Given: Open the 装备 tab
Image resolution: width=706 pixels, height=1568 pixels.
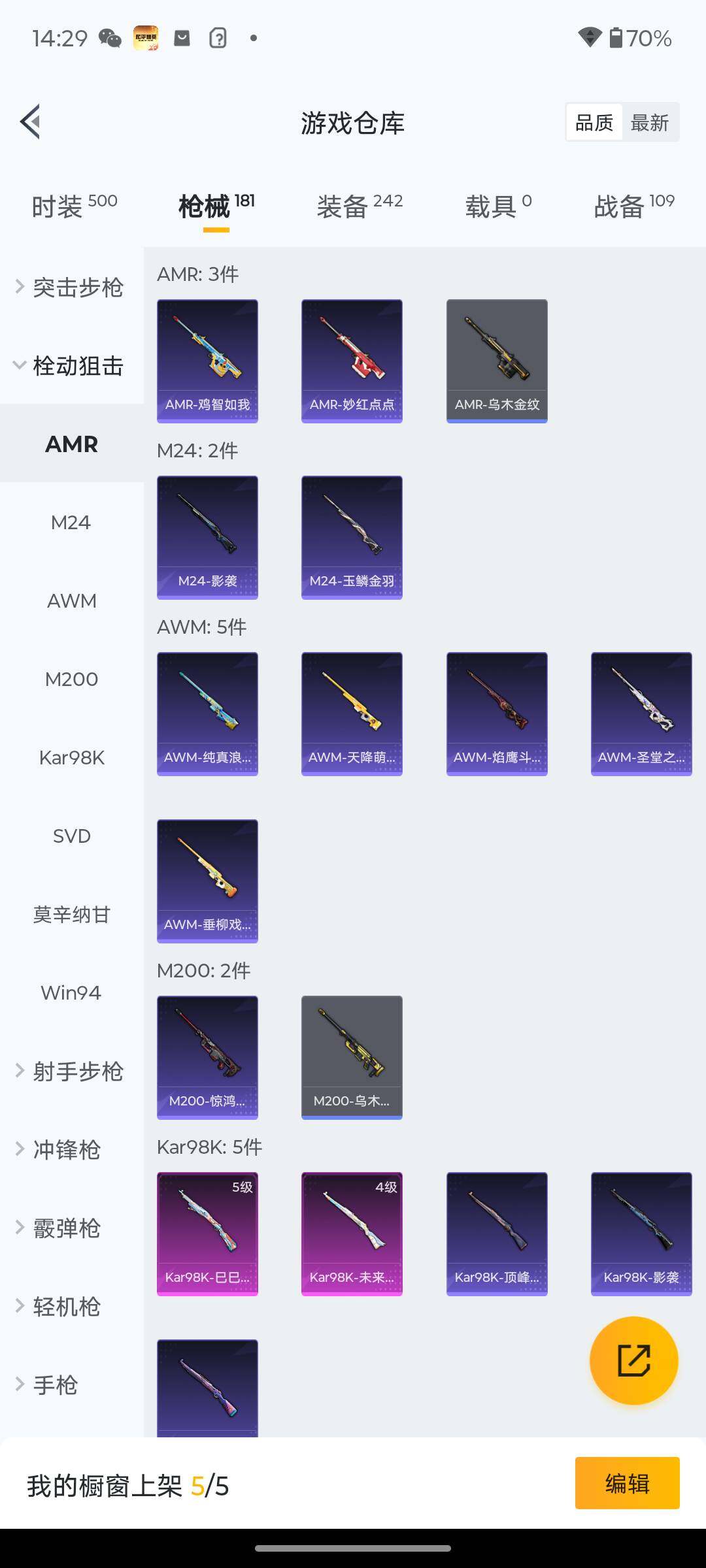Looking at the screenshot, I should [359, 206].
